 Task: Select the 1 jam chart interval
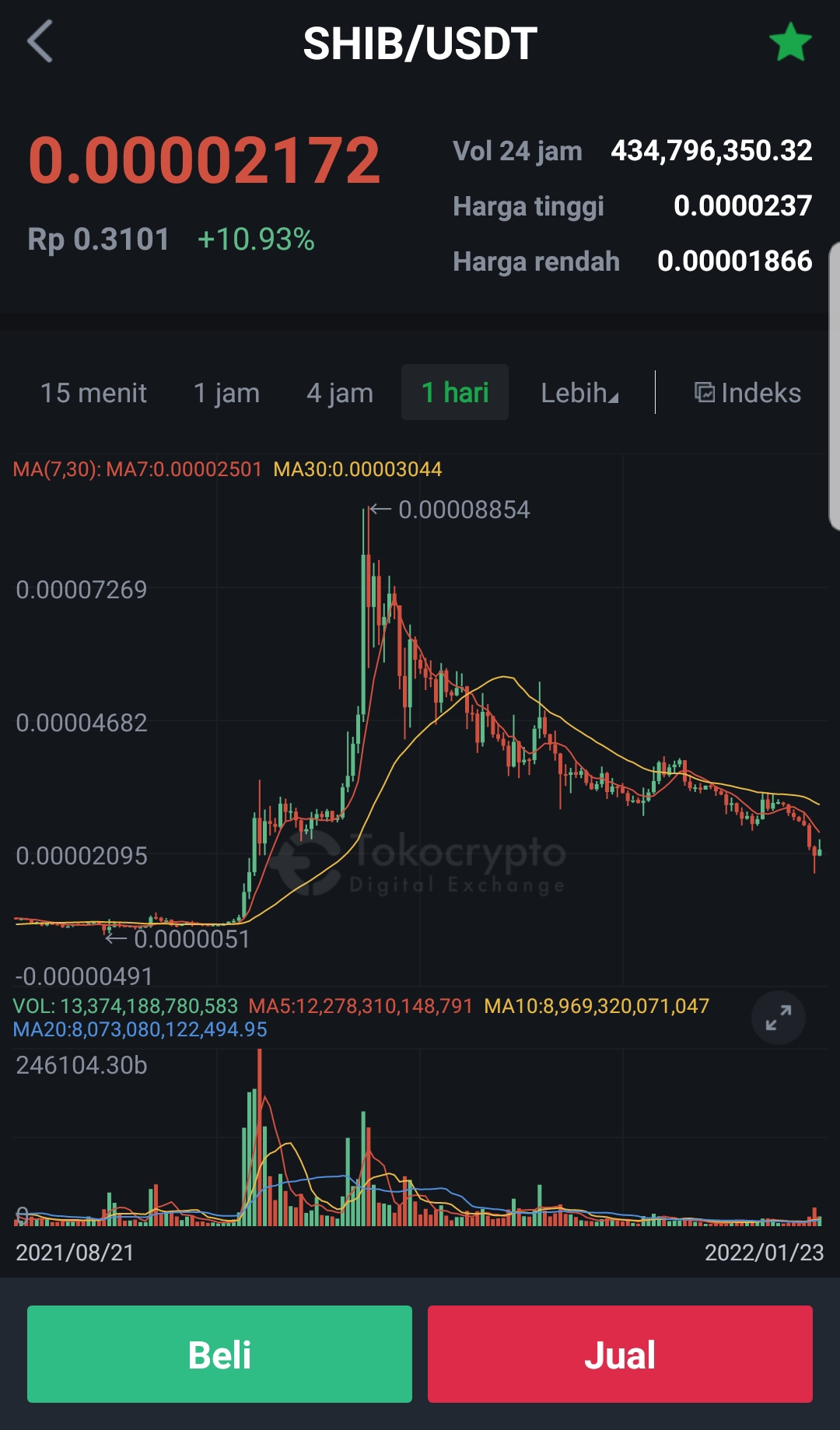pos(226,393)
